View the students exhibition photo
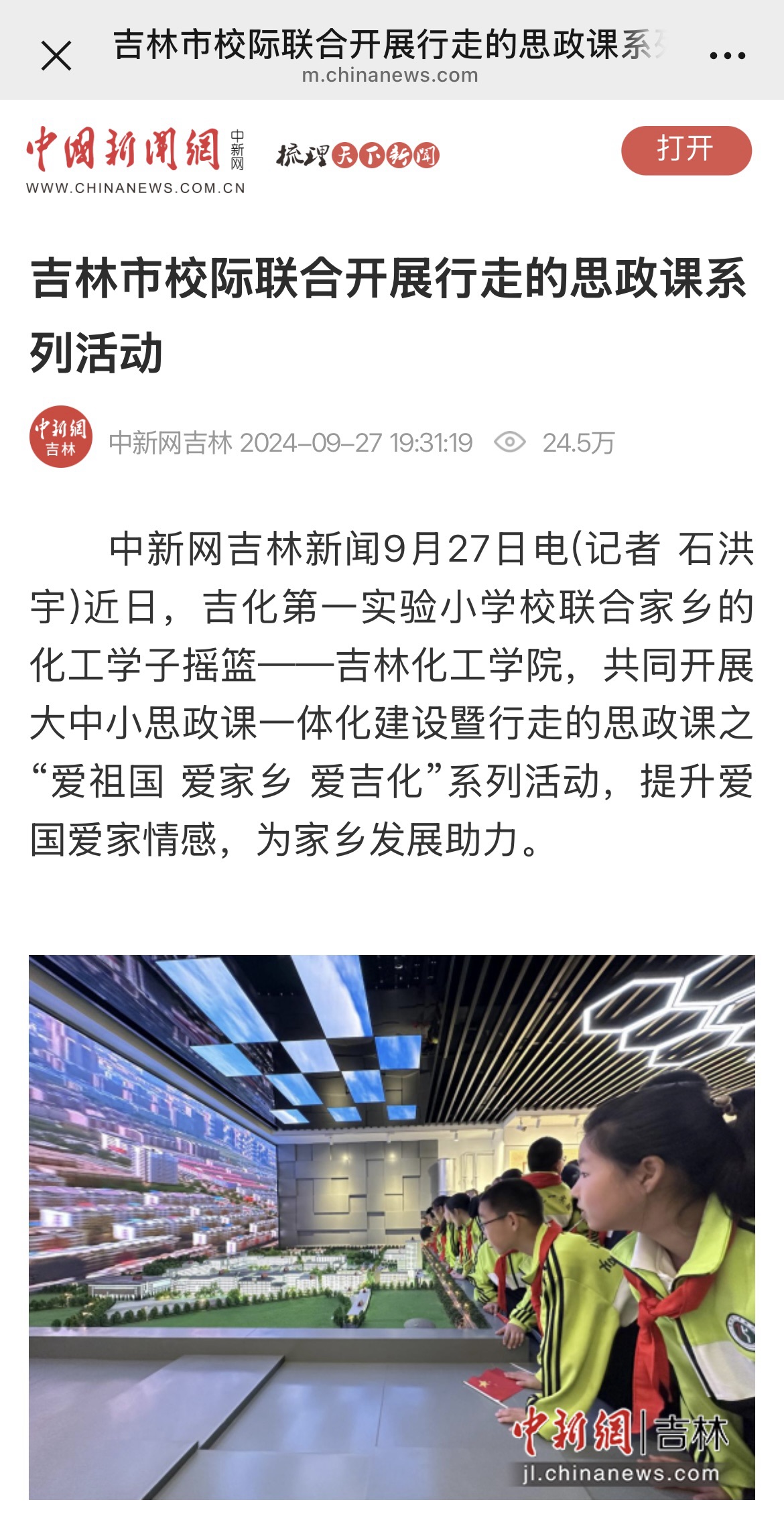The image size is (784, 1518). pos(391,1226)
